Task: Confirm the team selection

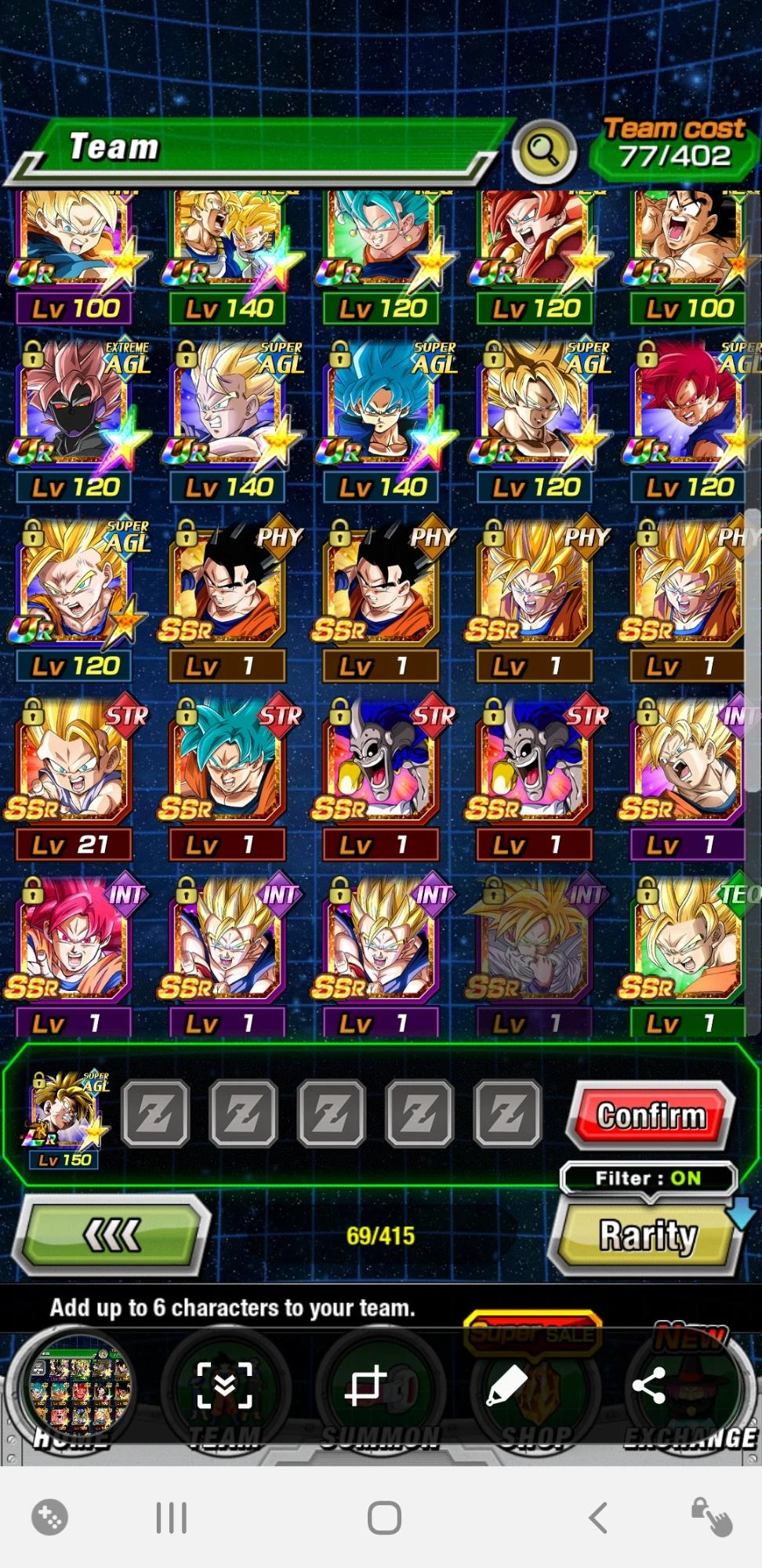Action: (x=651, y=1114)
